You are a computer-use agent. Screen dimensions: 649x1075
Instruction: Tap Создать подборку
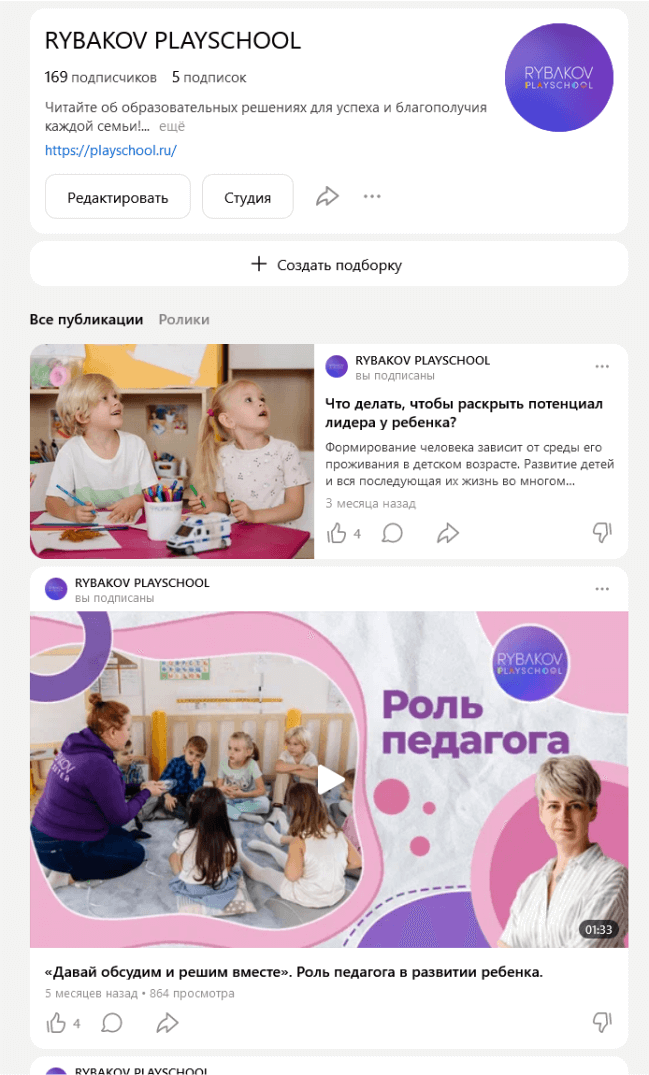(x=328, y=264)
